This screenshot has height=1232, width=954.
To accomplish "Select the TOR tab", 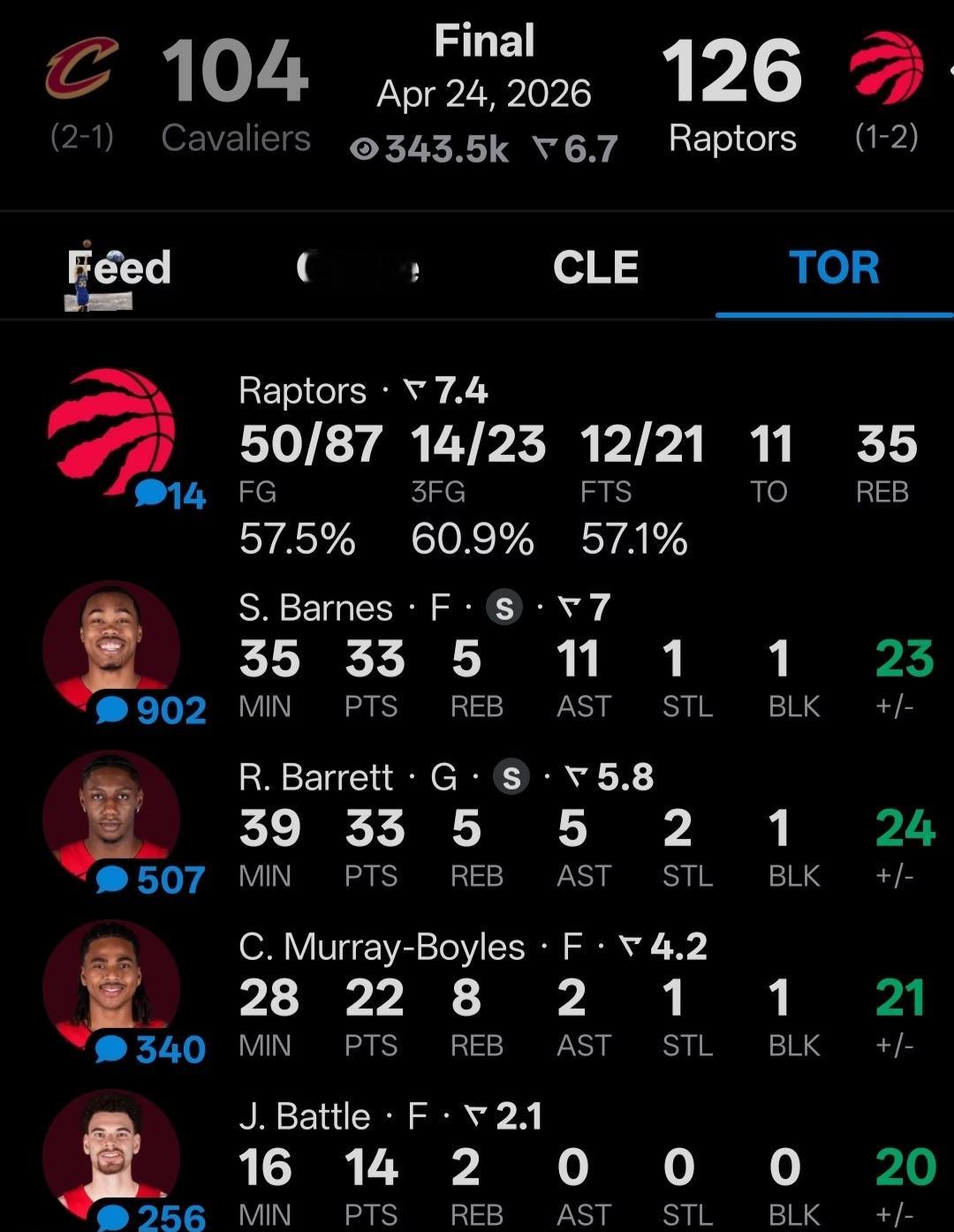I will pyautogui.click(x=834, y=268).
